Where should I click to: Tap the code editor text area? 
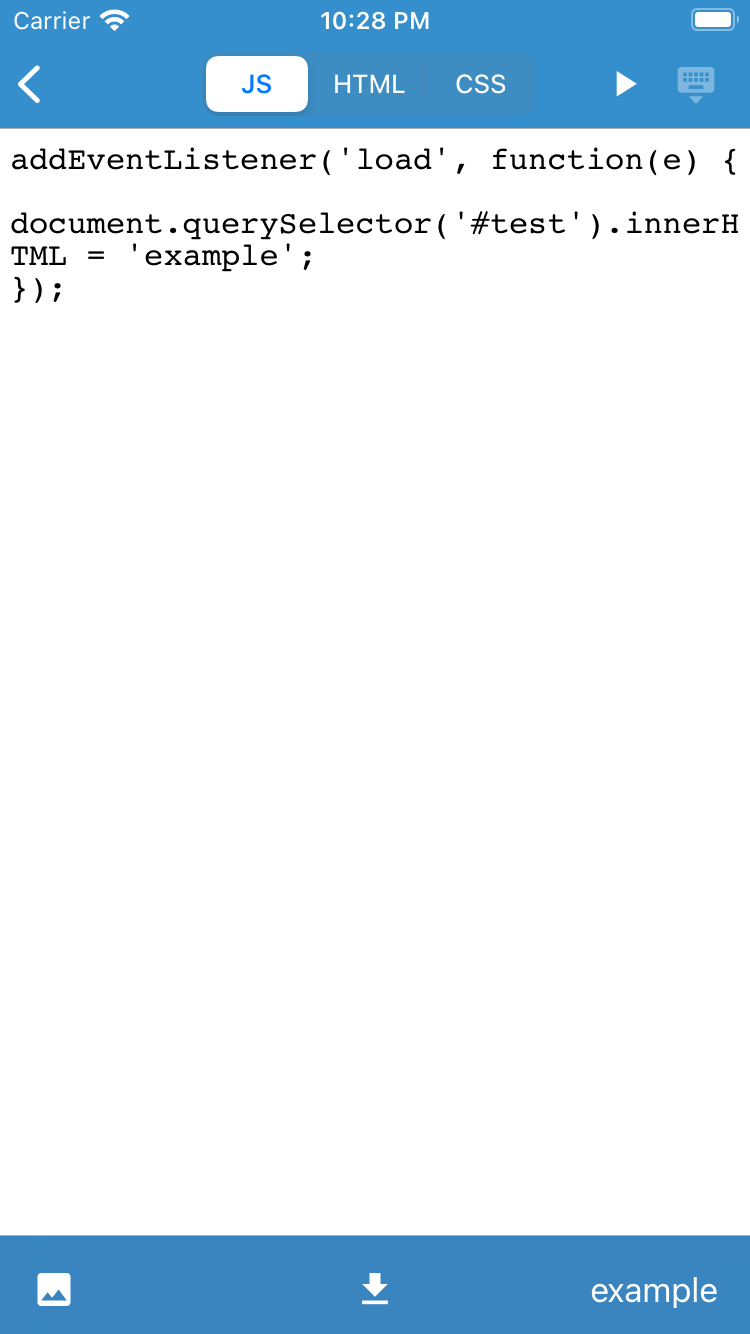pos(375,682)
